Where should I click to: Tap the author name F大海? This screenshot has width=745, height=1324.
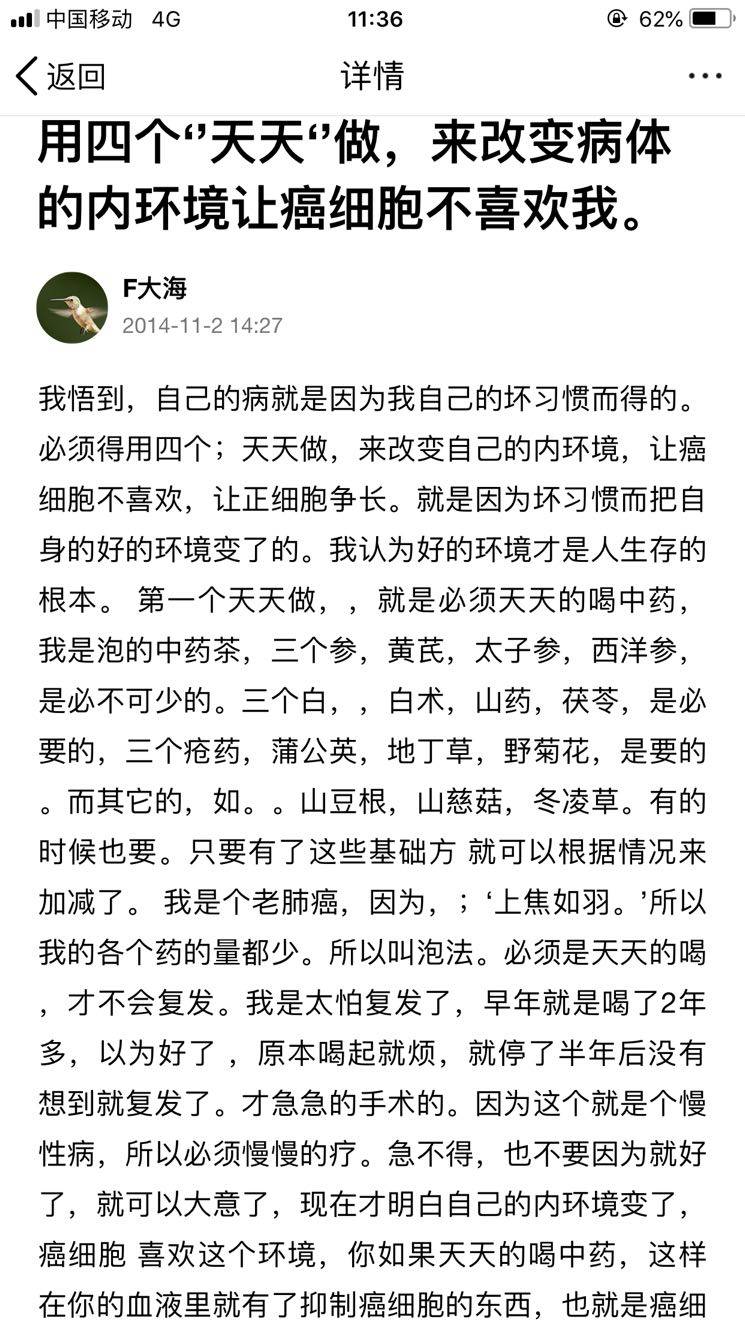tap(154, 290)
